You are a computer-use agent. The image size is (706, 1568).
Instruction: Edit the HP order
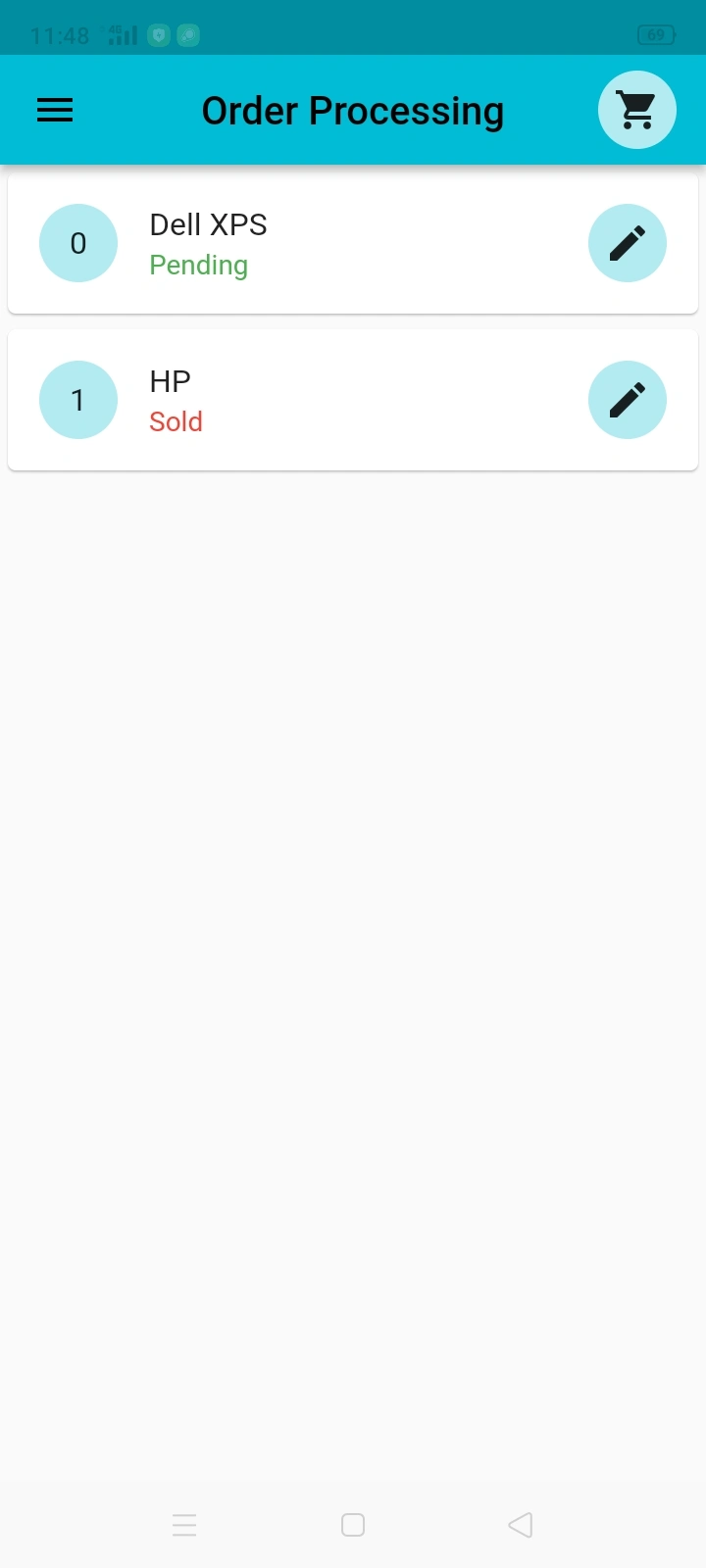pos(628,400)
